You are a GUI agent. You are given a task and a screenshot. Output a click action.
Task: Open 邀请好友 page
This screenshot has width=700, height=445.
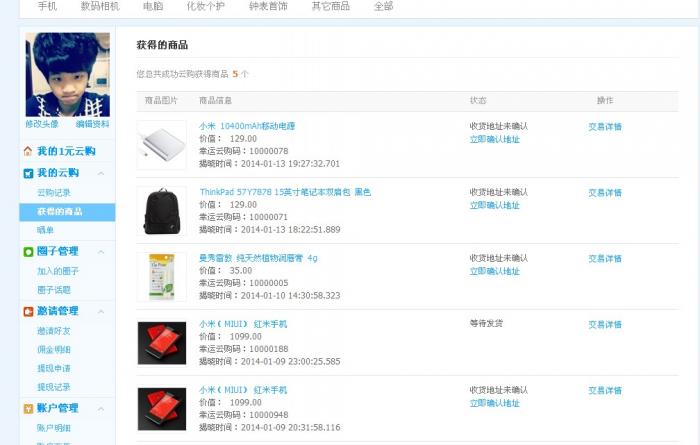54,330
